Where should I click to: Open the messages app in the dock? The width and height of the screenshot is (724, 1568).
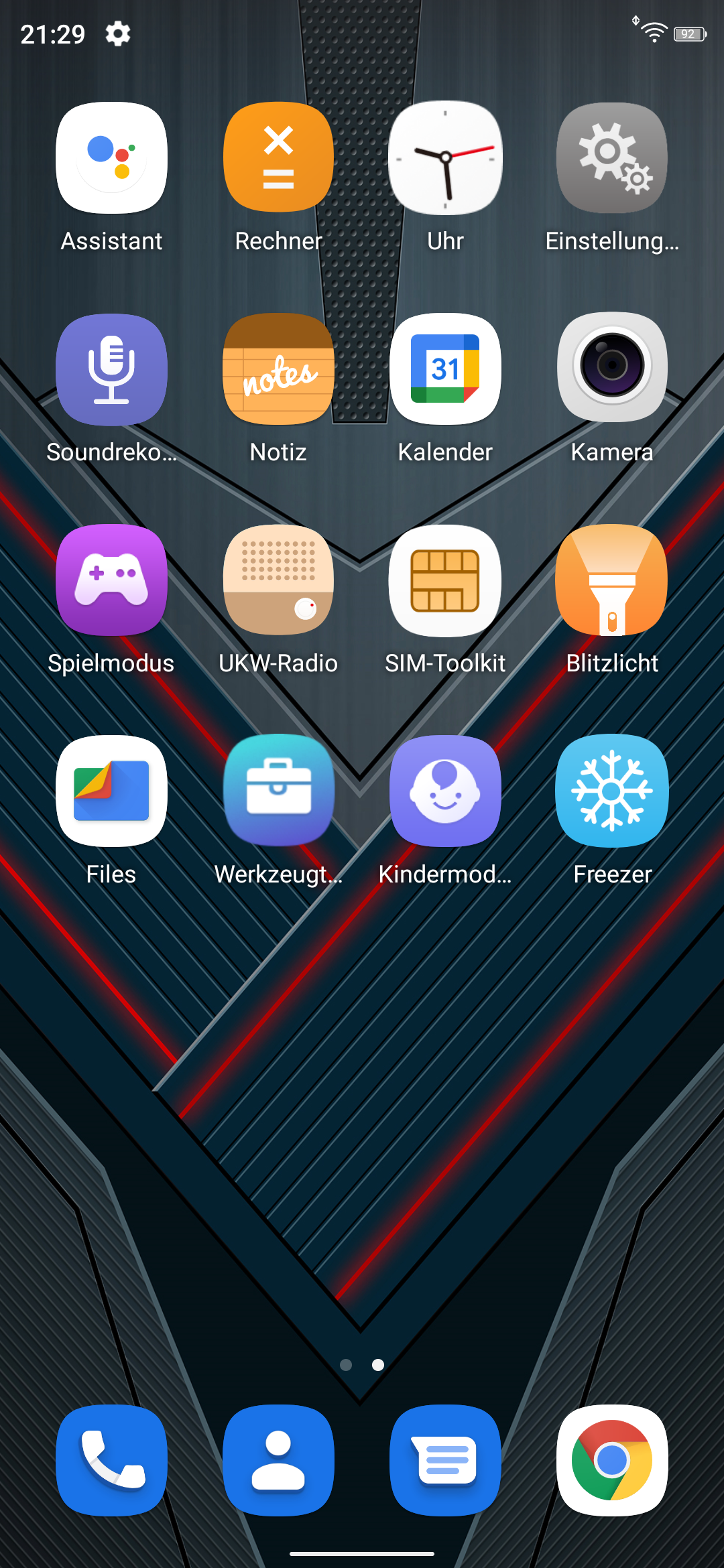(x=445, y=1460)
